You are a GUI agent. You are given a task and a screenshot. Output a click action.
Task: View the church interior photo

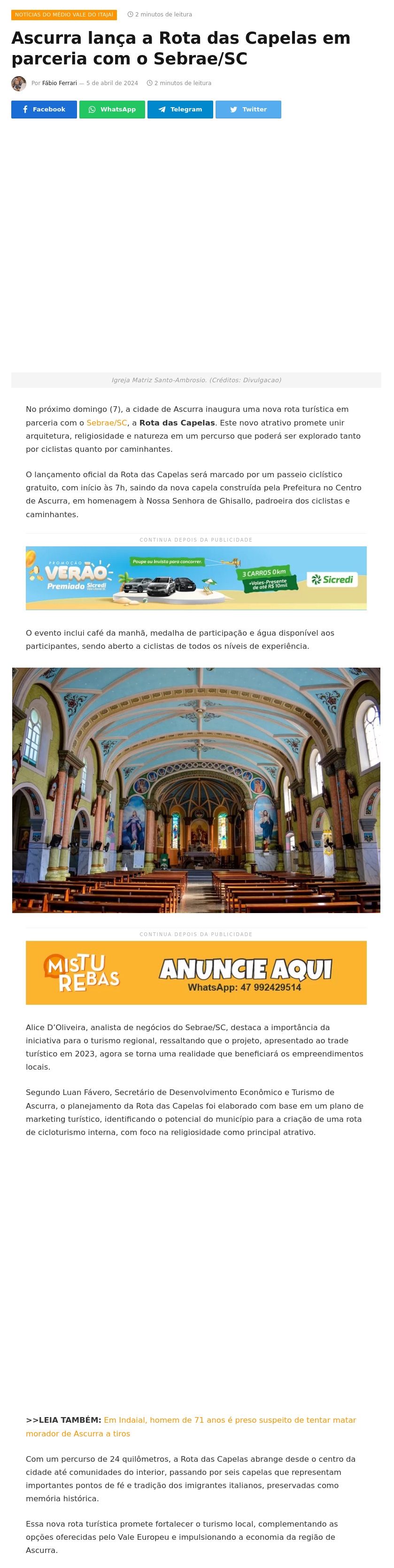coord(196,789)
